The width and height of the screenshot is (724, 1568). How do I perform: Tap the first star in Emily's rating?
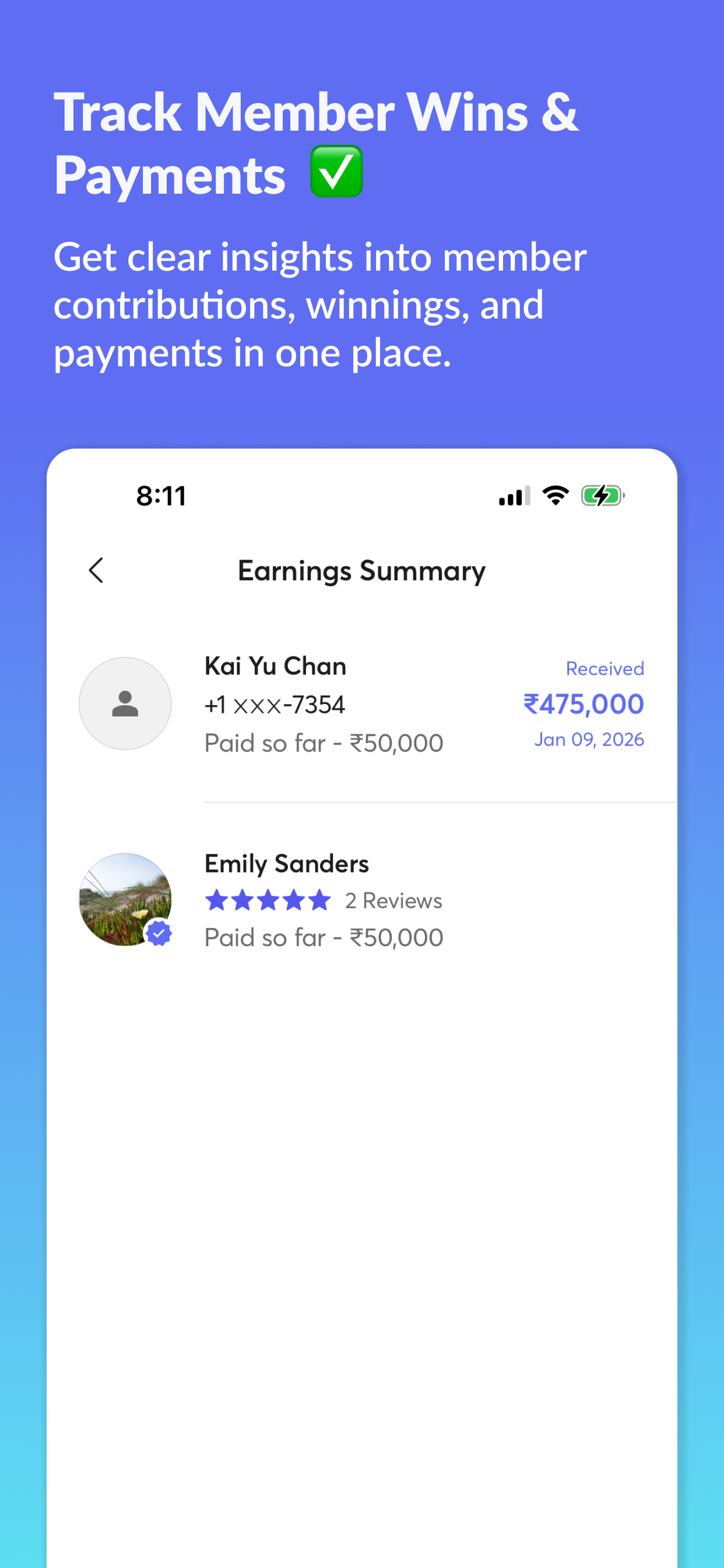217,900
